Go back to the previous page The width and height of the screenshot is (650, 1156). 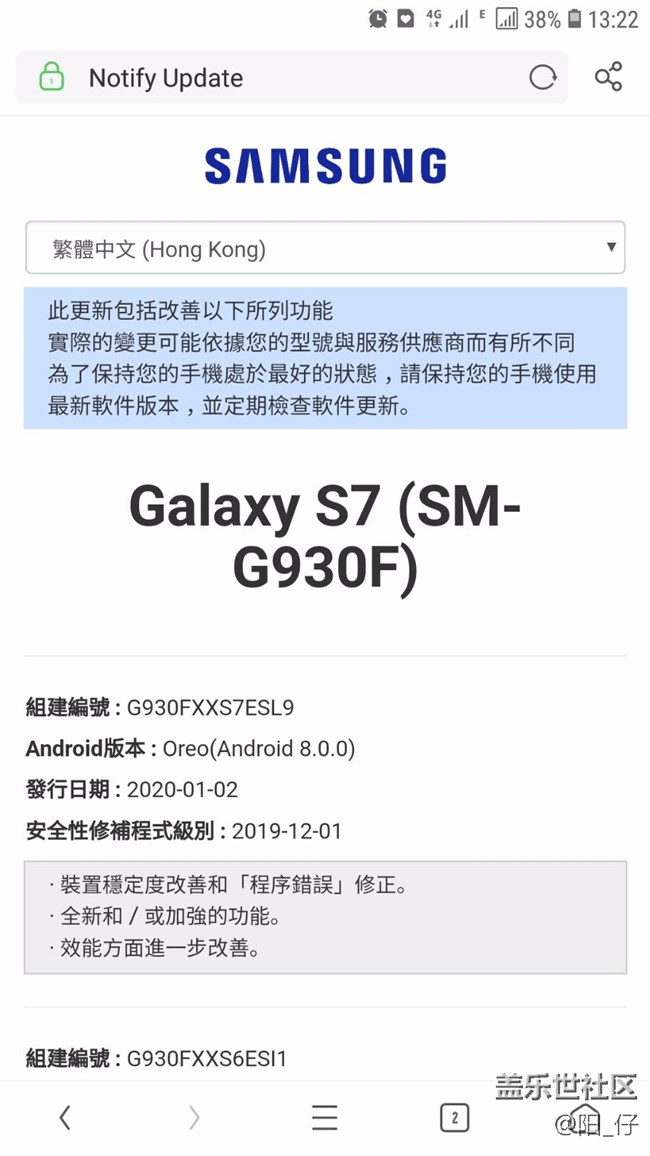coord(65,1118)
